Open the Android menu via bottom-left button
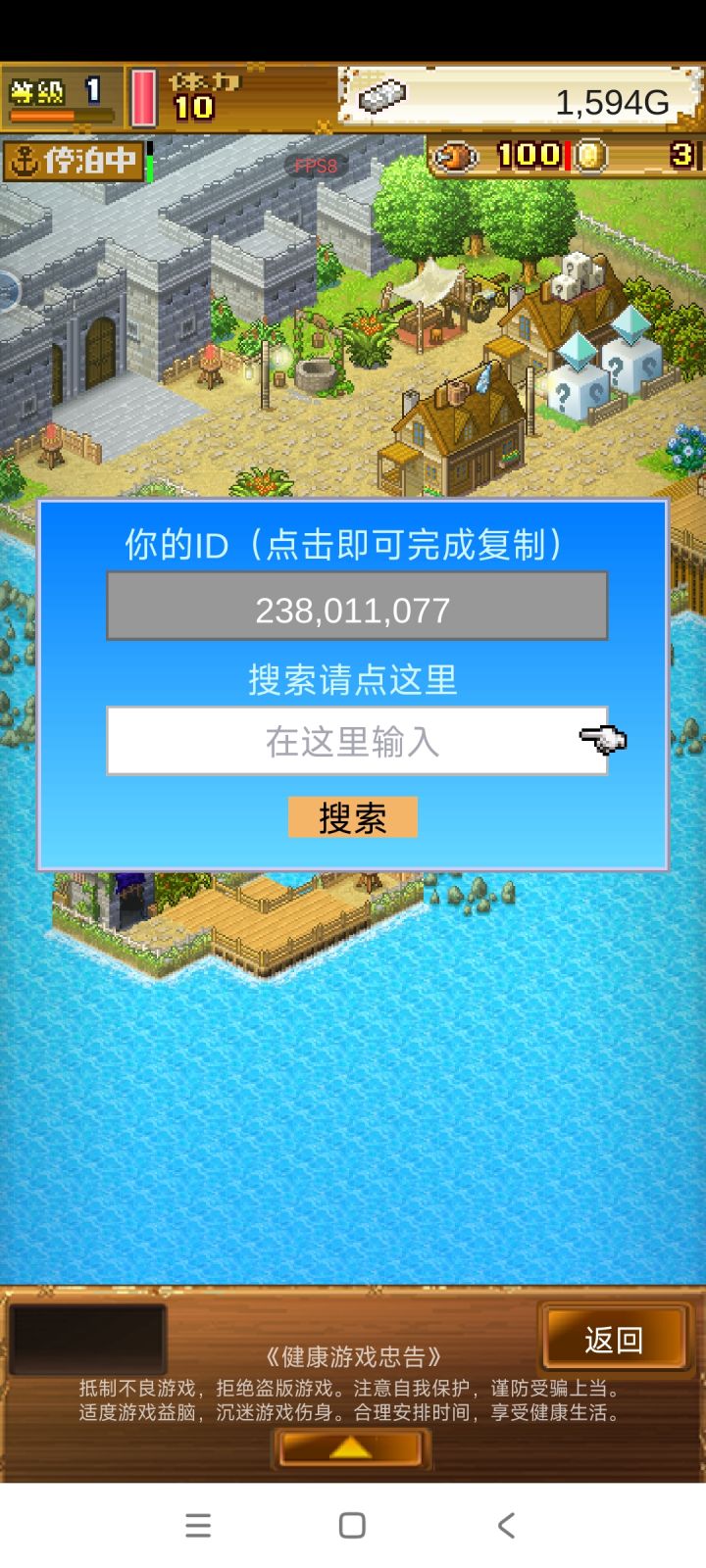 (x=199, y=1525)
